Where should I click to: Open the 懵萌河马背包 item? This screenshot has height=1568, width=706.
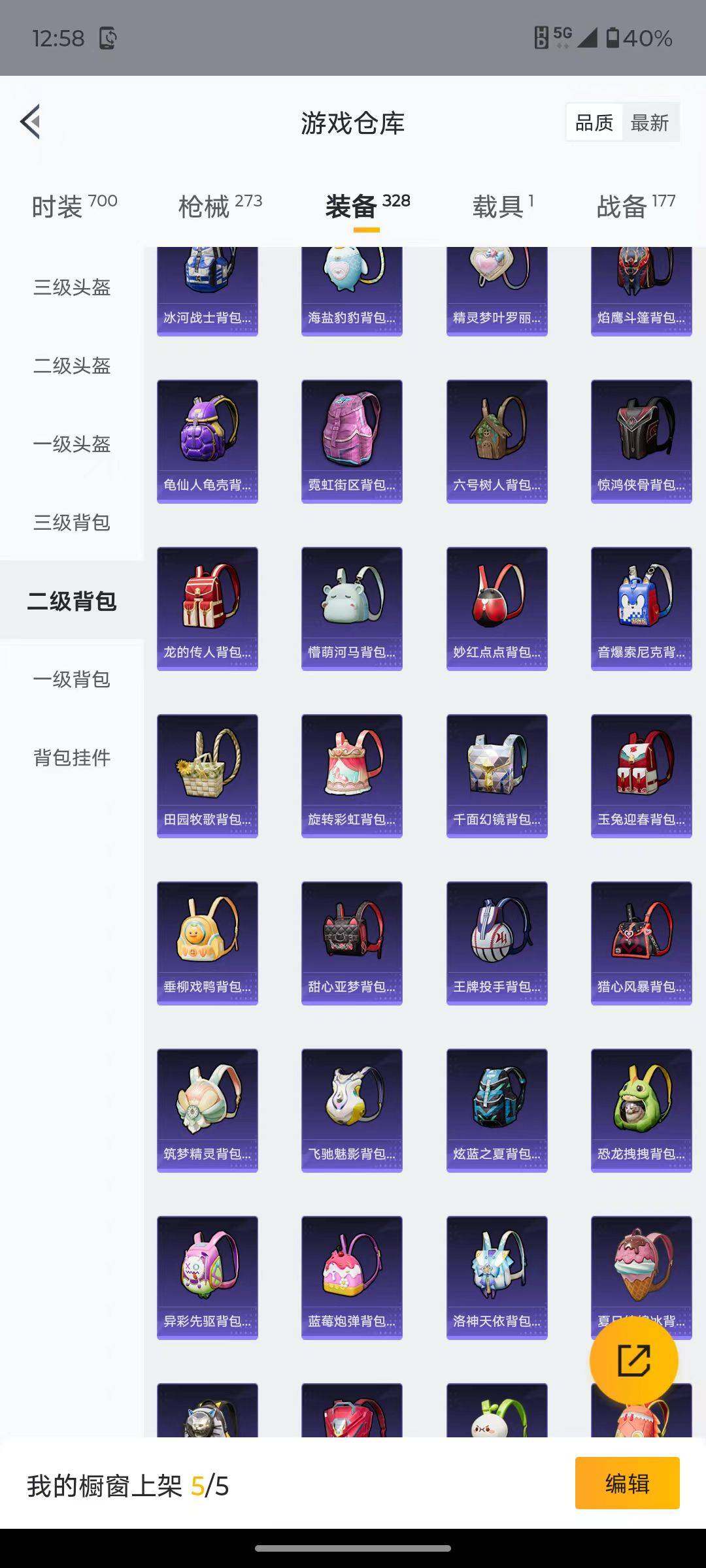pos(352,606)
